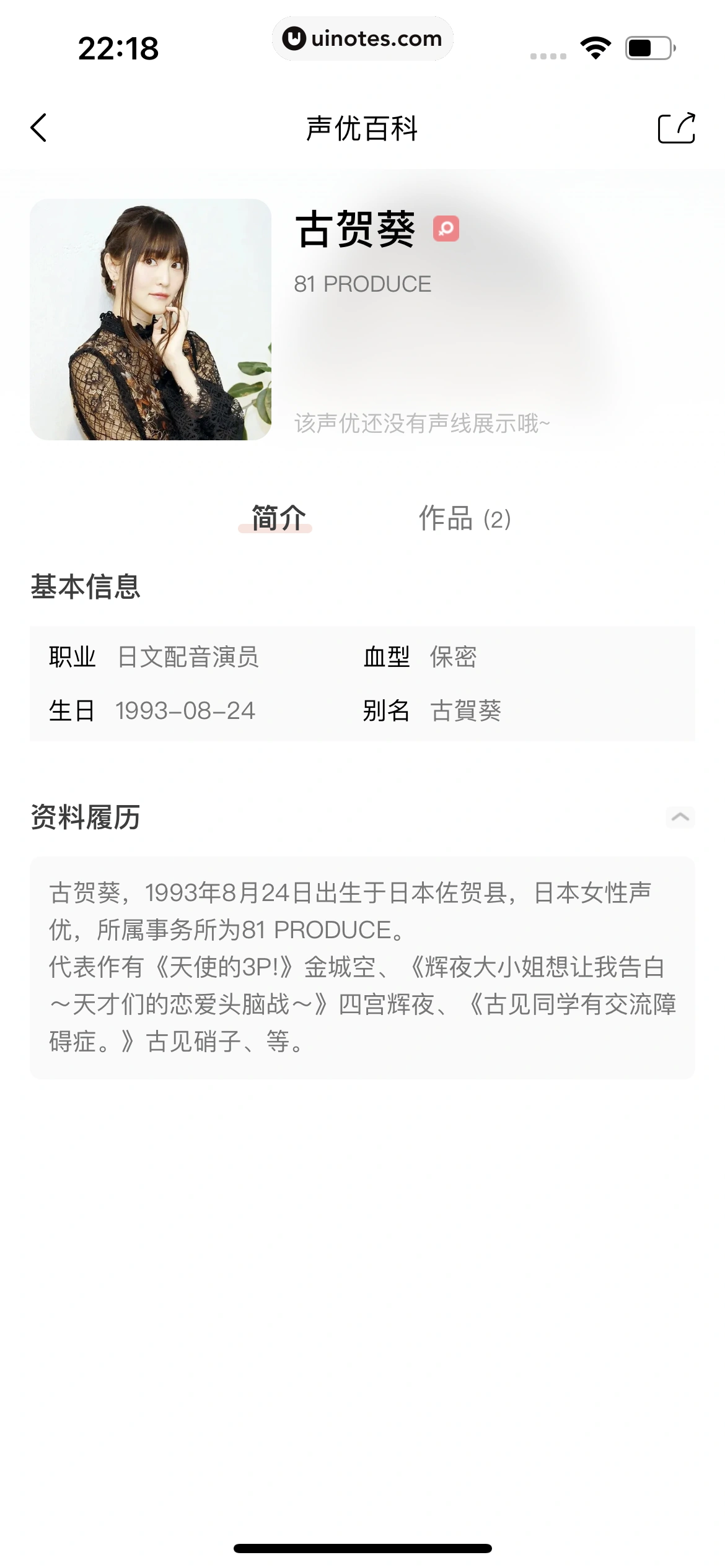Tap the battery indicator

[x=646, y=46]
